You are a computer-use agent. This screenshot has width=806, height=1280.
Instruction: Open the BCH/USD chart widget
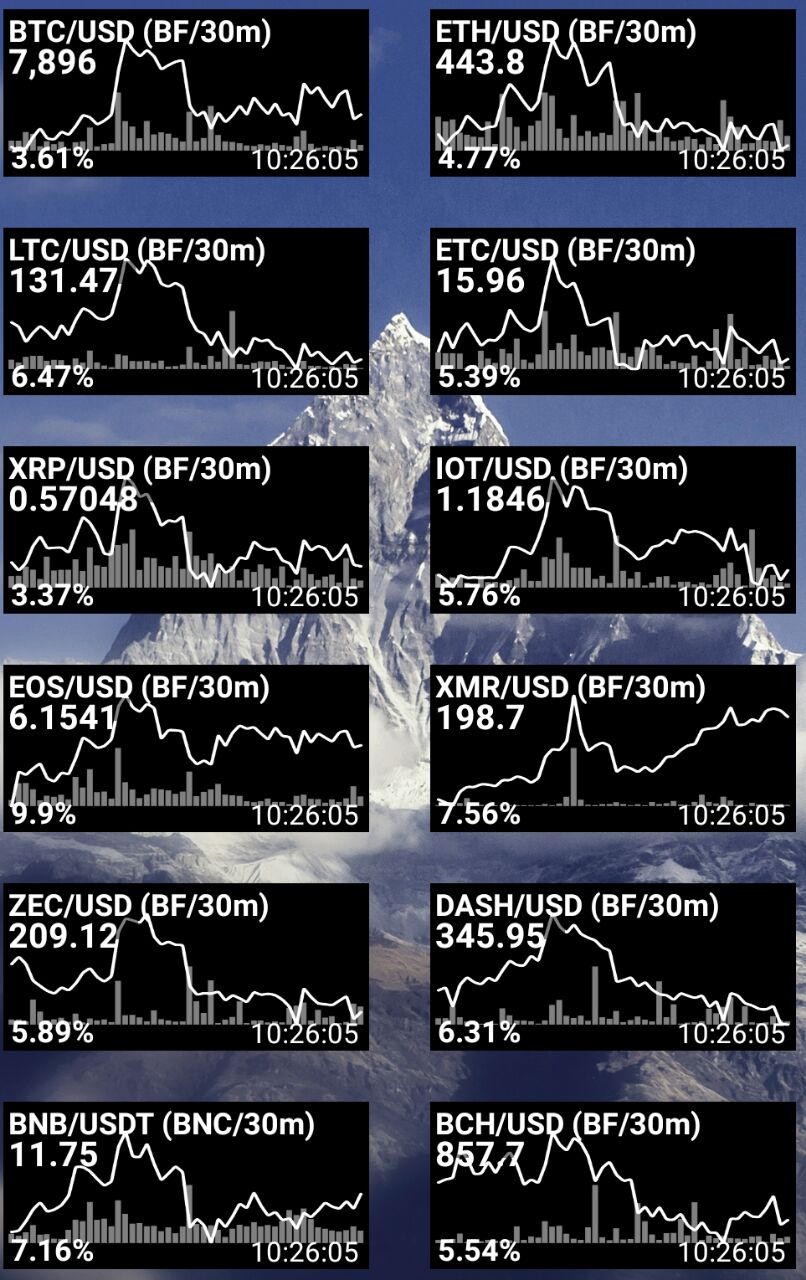(x=615, y=1184)
